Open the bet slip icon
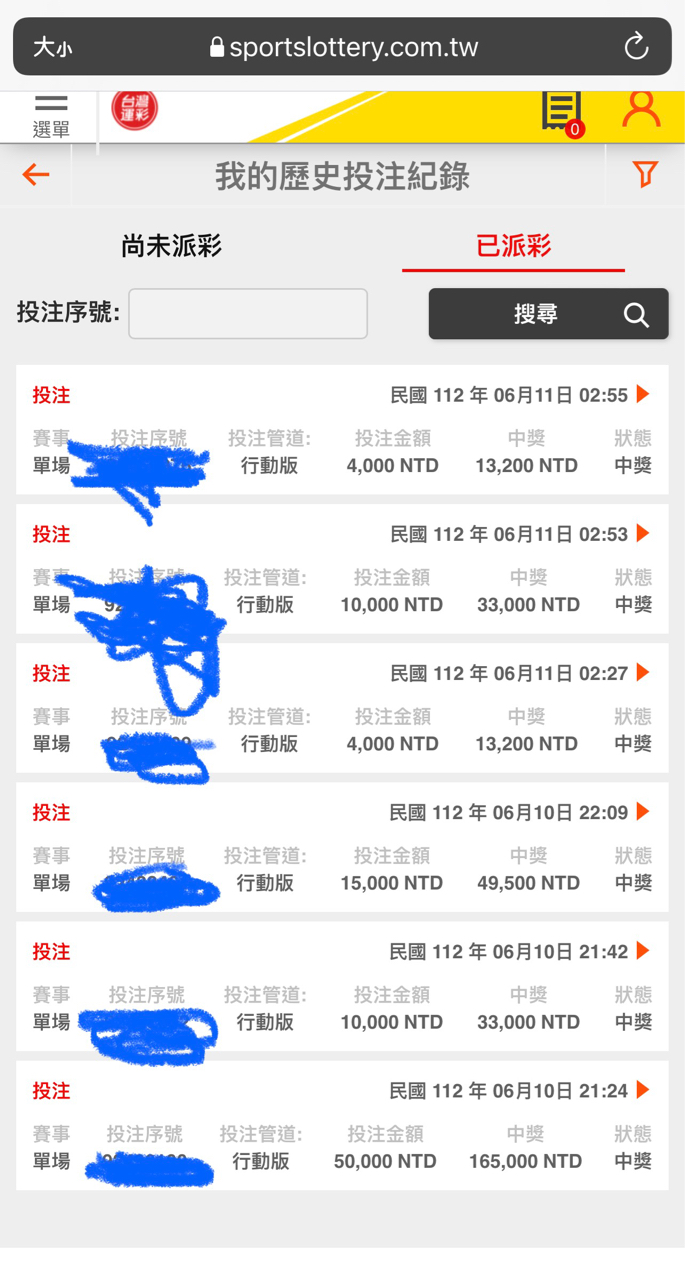Screen dimensions: 685x1280 click(562, 113)
